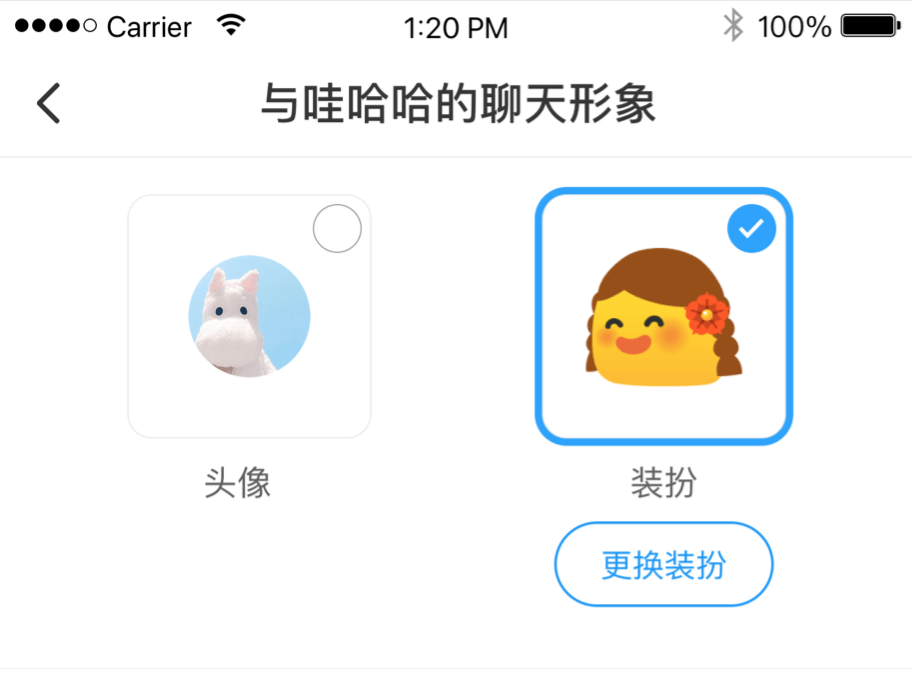Select the 头像 avatar option
912x680 pixels.
tap(249, 316)
